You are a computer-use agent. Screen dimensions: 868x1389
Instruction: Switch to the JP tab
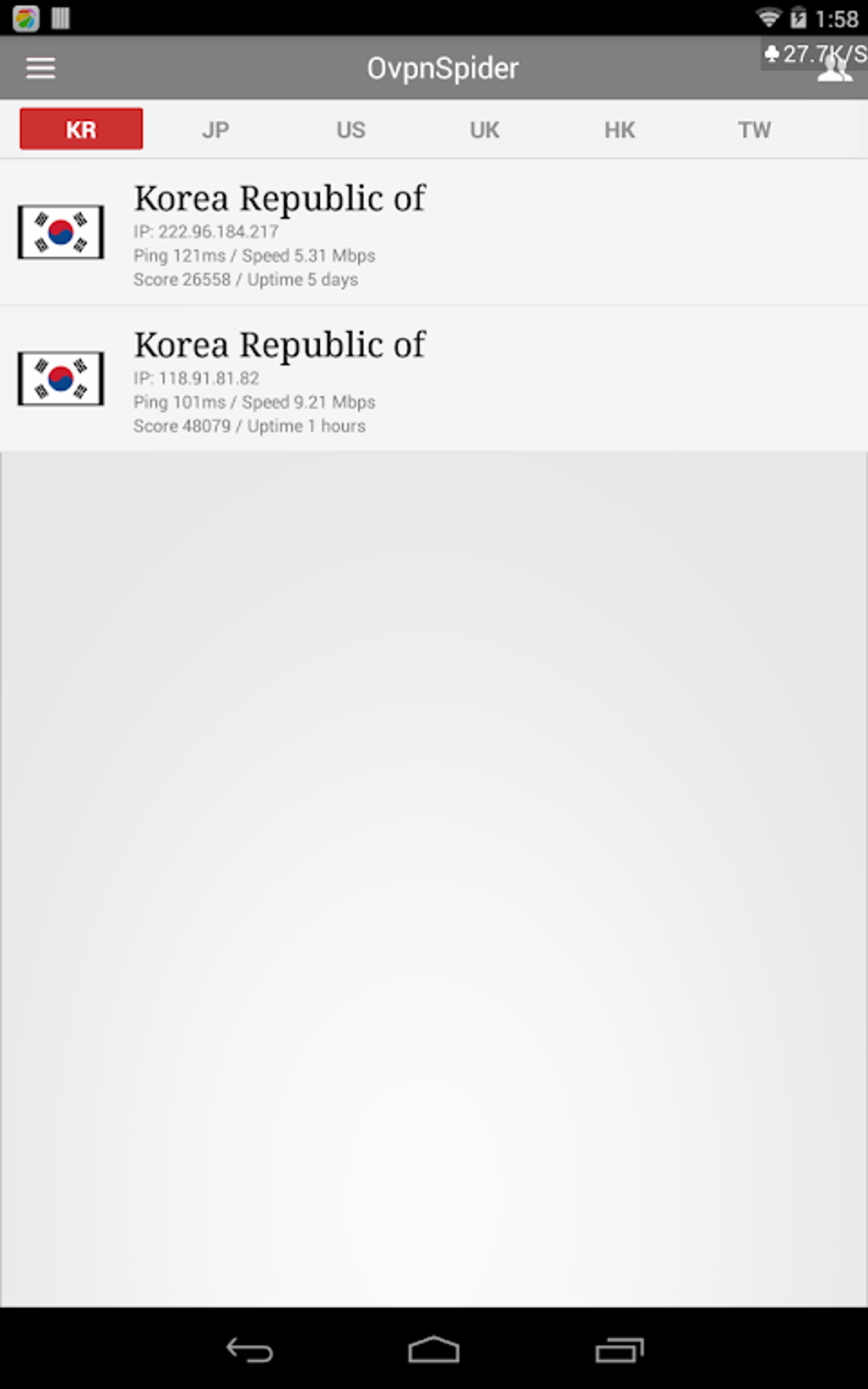(215, 129)
